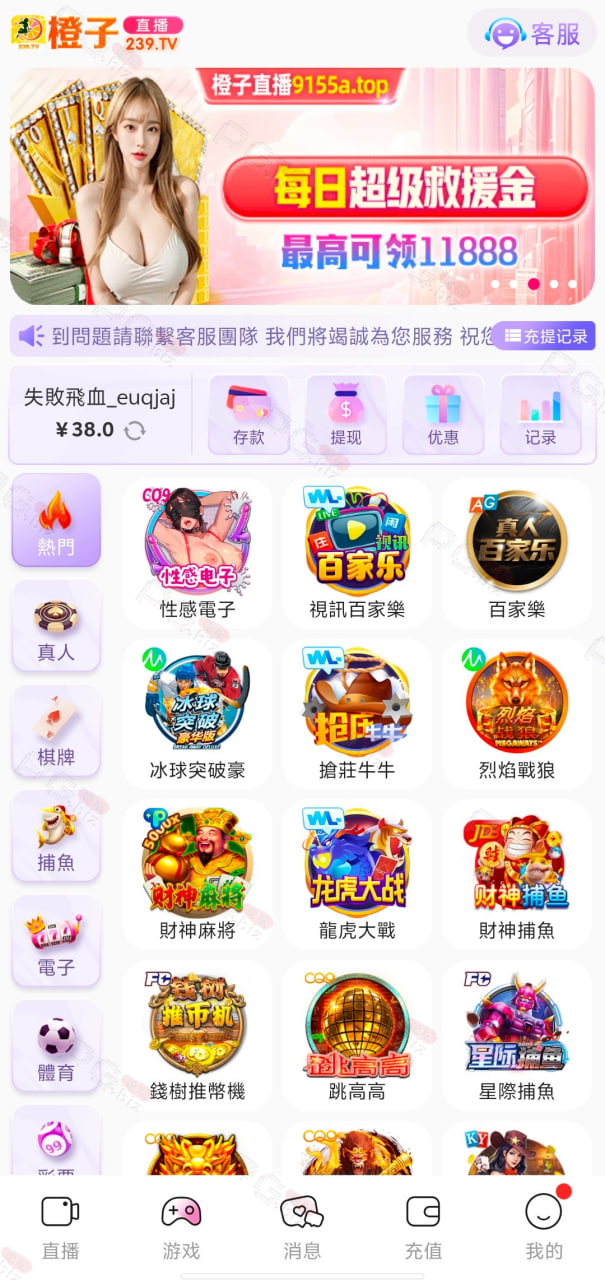Open 客服 customer service

click(532, 33)
